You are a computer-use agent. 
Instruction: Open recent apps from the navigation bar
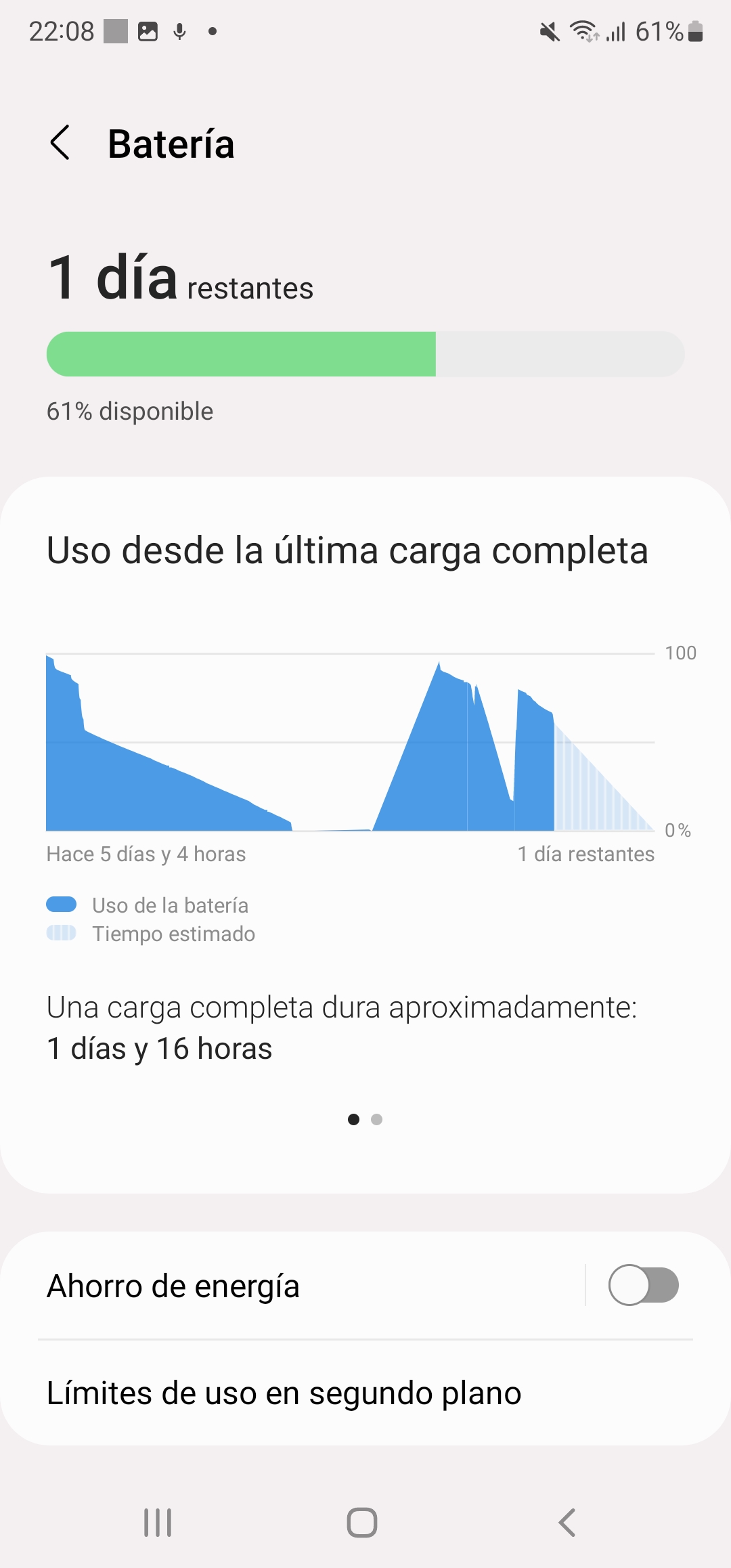(158, 1523)
